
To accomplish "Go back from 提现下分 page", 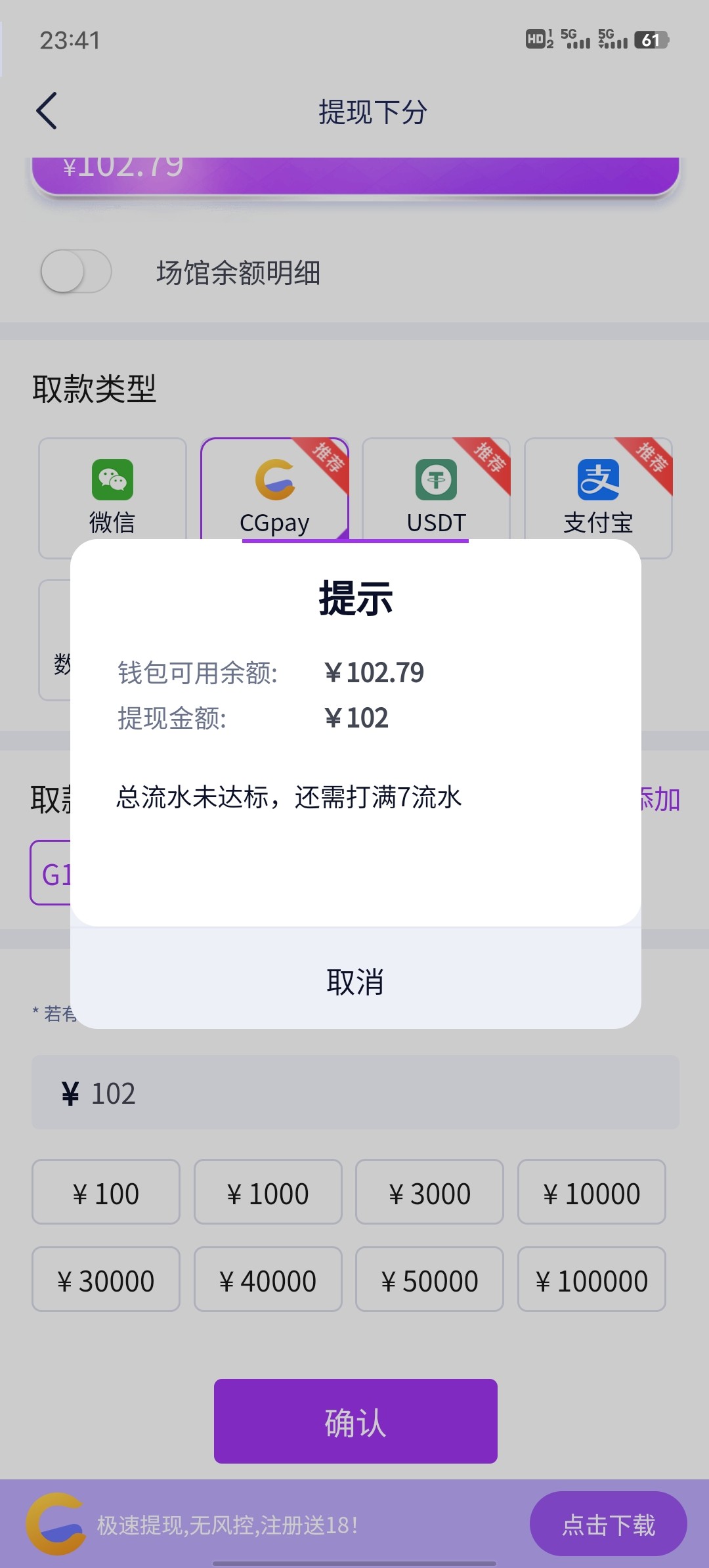I will [47, 111].
